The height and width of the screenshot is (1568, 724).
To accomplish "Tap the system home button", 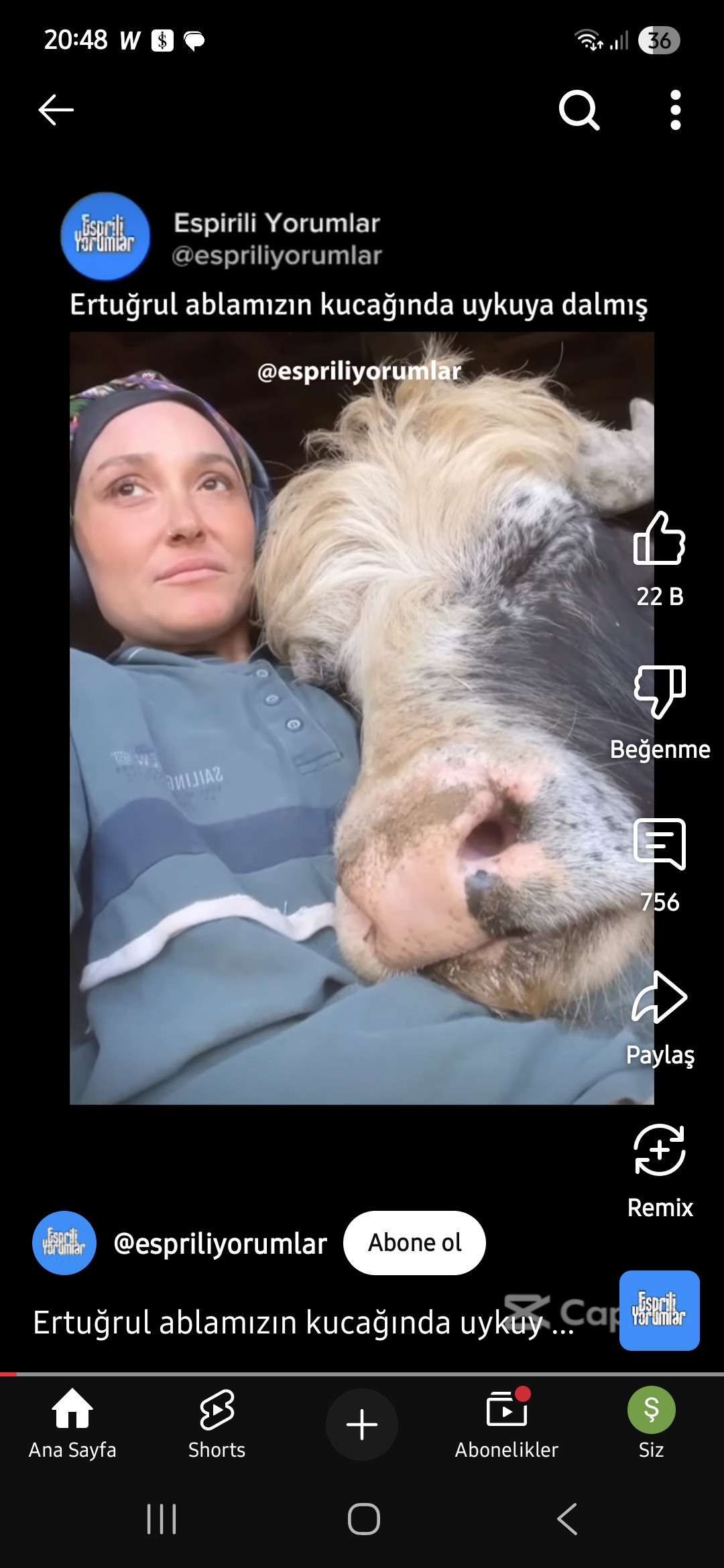I will pyautogui.click(x=363, y=1518).
